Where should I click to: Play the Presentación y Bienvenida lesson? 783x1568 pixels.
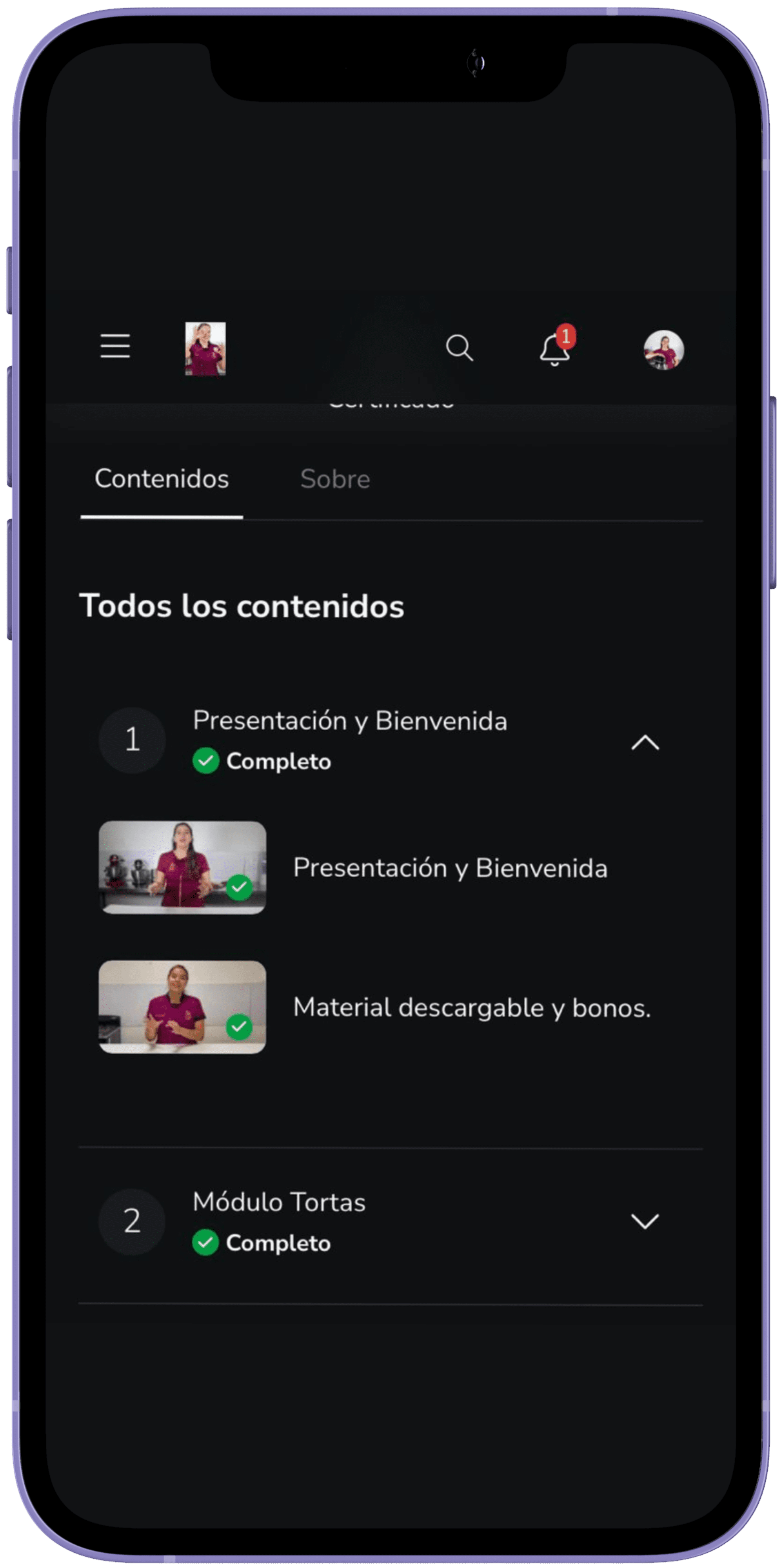(183, 867)
